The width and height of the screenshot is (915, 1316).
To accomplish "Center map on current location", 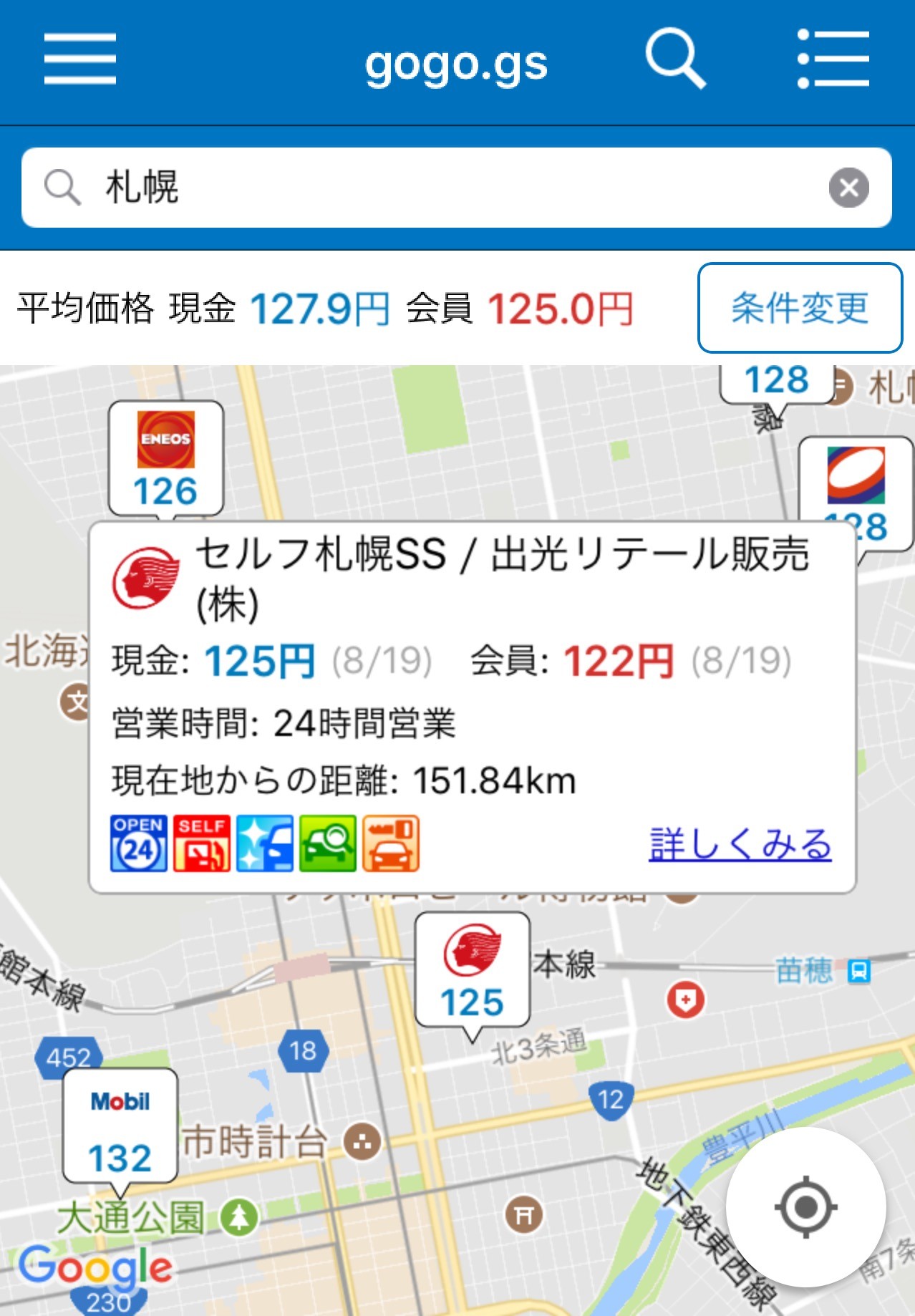I will 805,1207.
